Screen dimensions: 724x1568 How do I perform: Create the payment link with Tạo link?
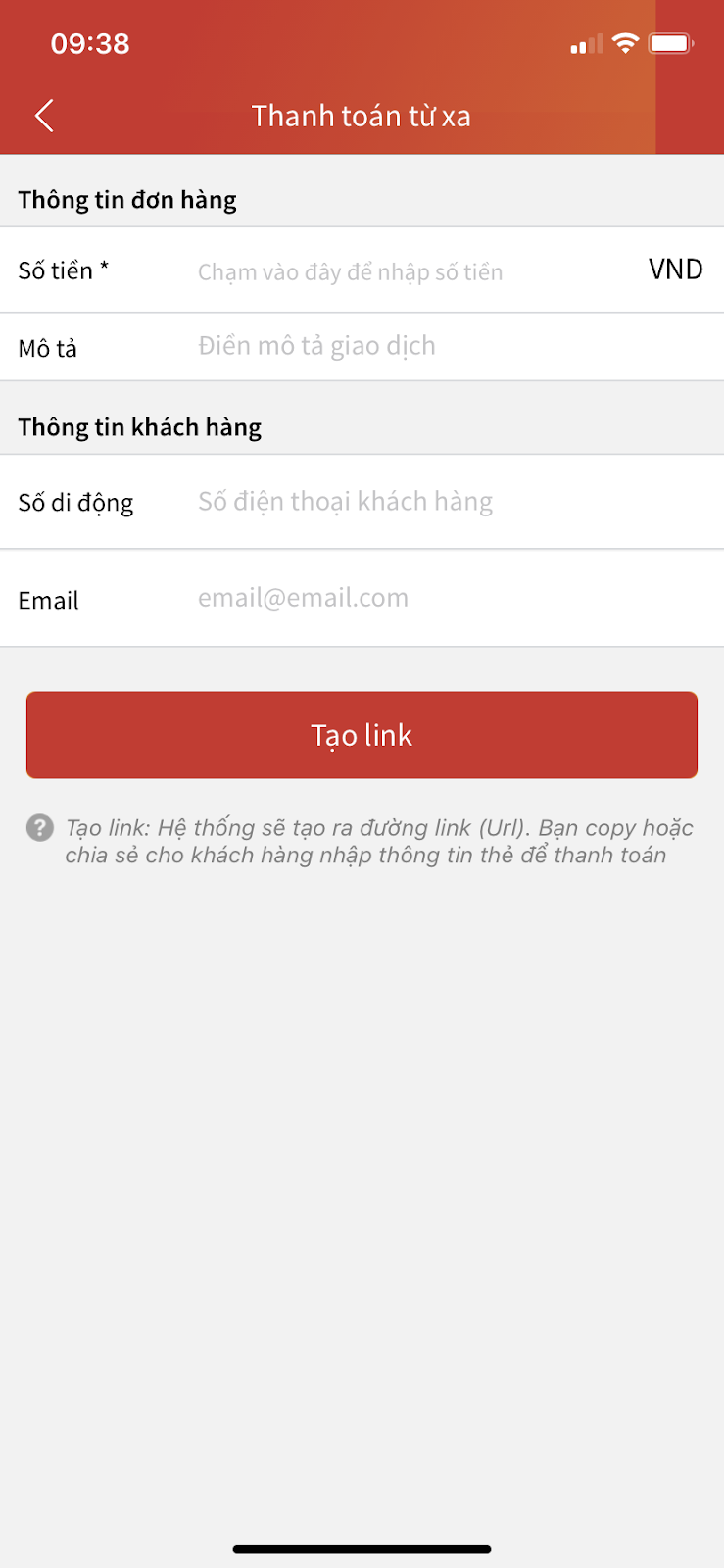pyautogui.click(x=362, y=735)
